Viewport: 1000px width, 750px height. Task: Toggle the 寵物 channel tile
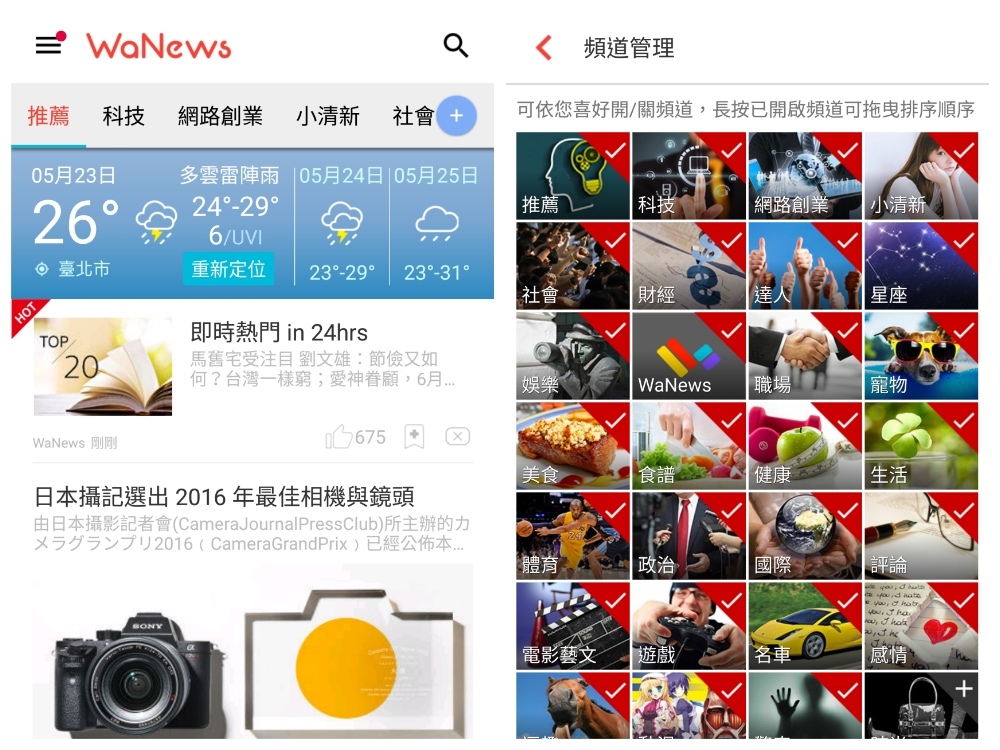pyautogui.click(x=921, y=356)
